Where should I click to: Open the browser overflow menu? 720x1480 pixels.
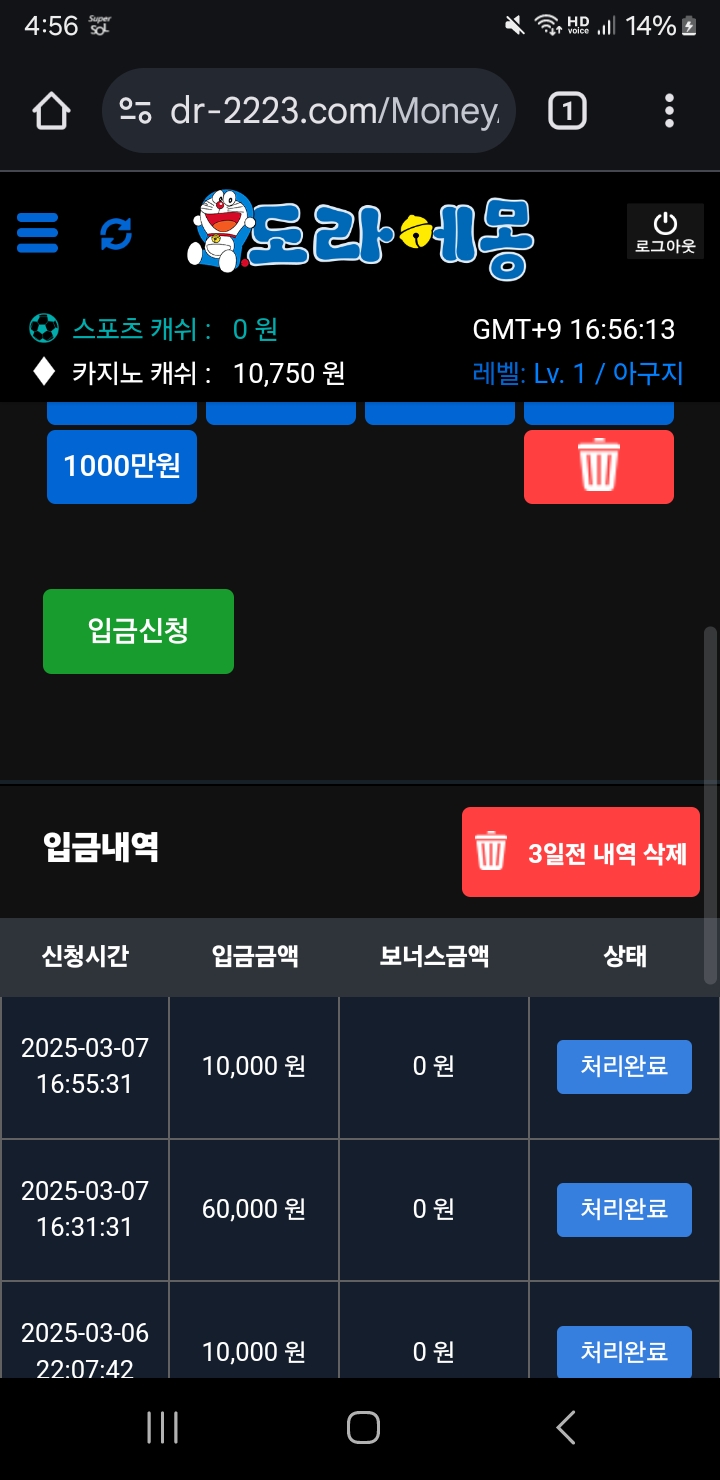[669, 111]
